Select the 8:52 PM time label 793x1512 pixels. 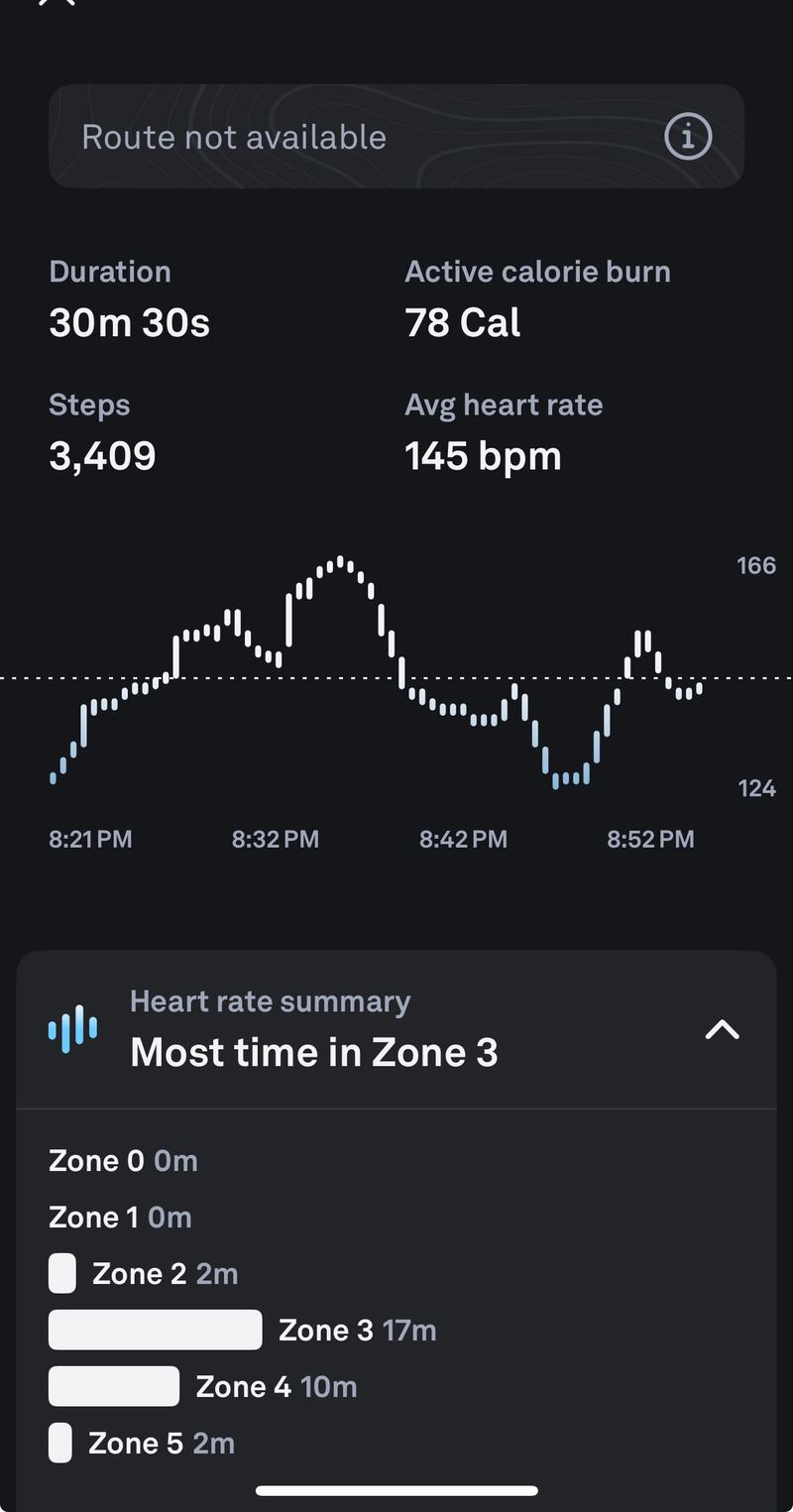(649, 839)
